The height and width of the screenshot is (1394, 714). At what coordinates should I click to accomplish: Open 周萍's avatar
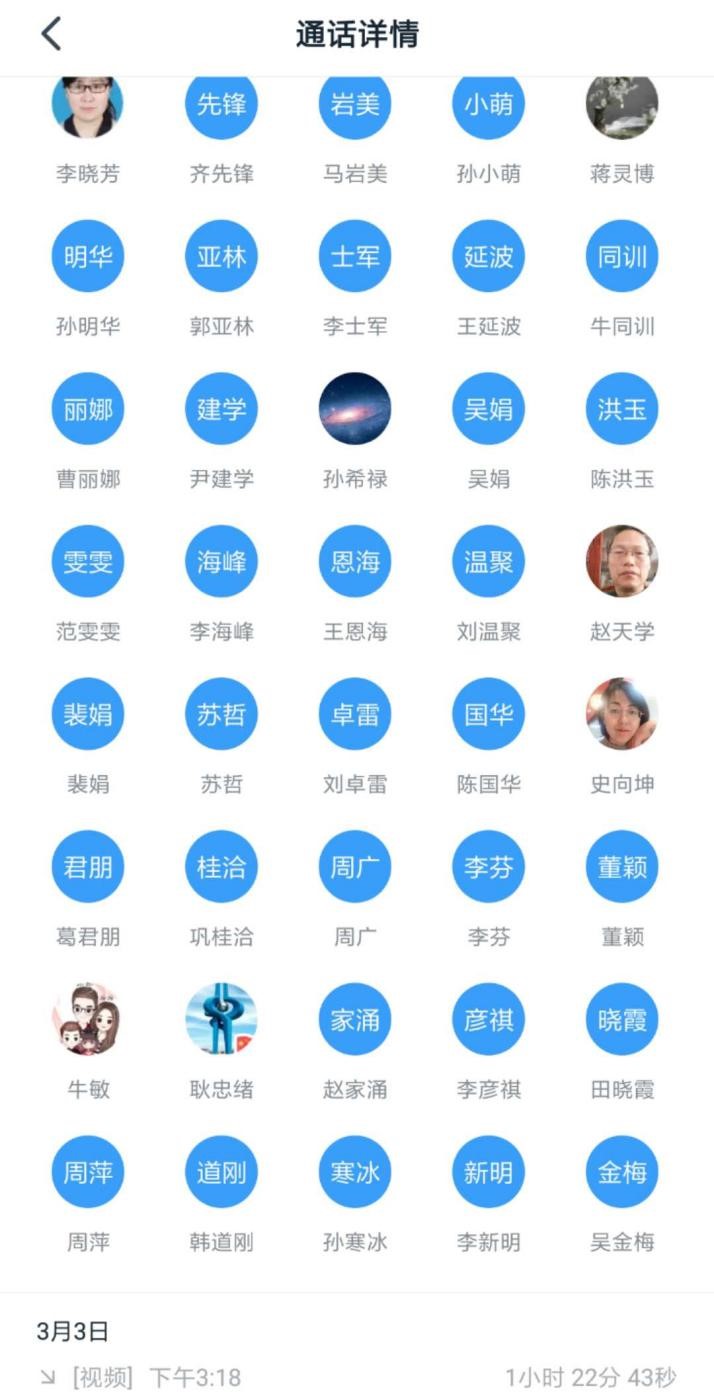coord(88,1172)
